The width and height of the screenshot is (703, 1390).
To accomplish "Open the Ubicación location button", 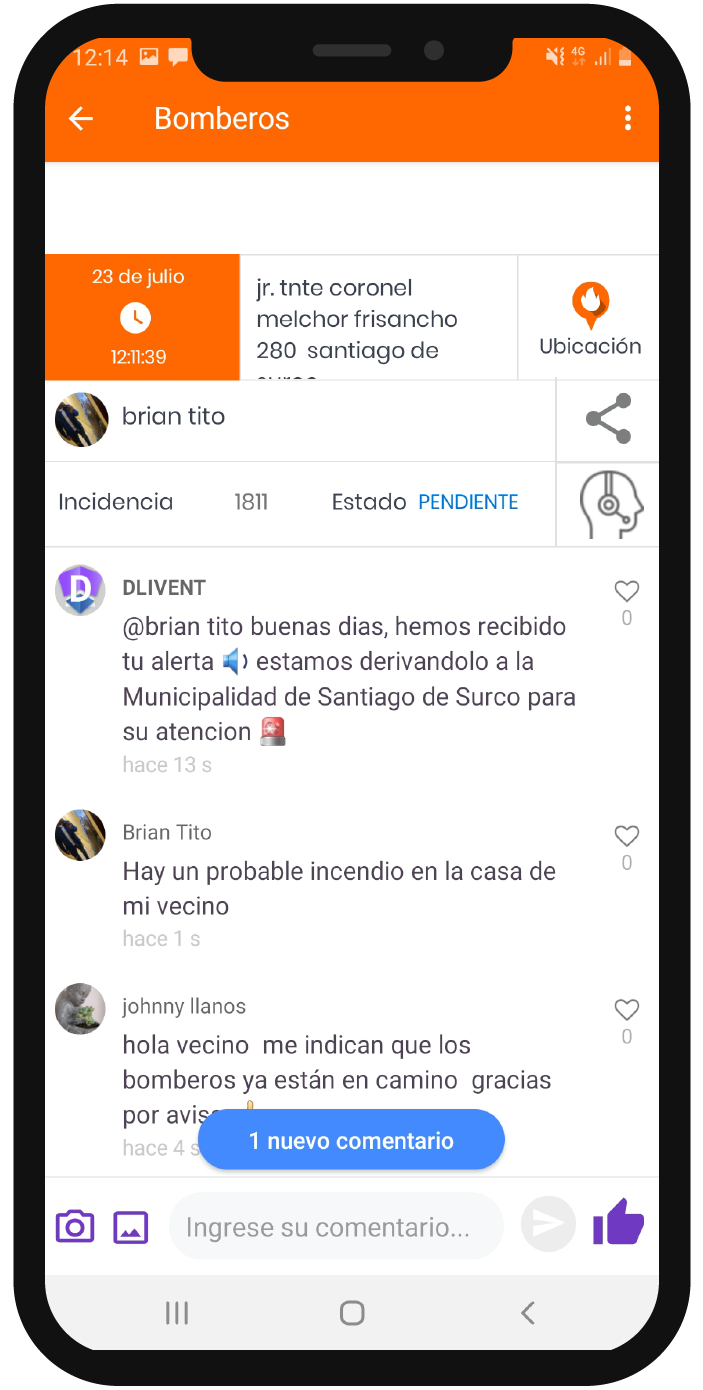I will coord(590,318).
